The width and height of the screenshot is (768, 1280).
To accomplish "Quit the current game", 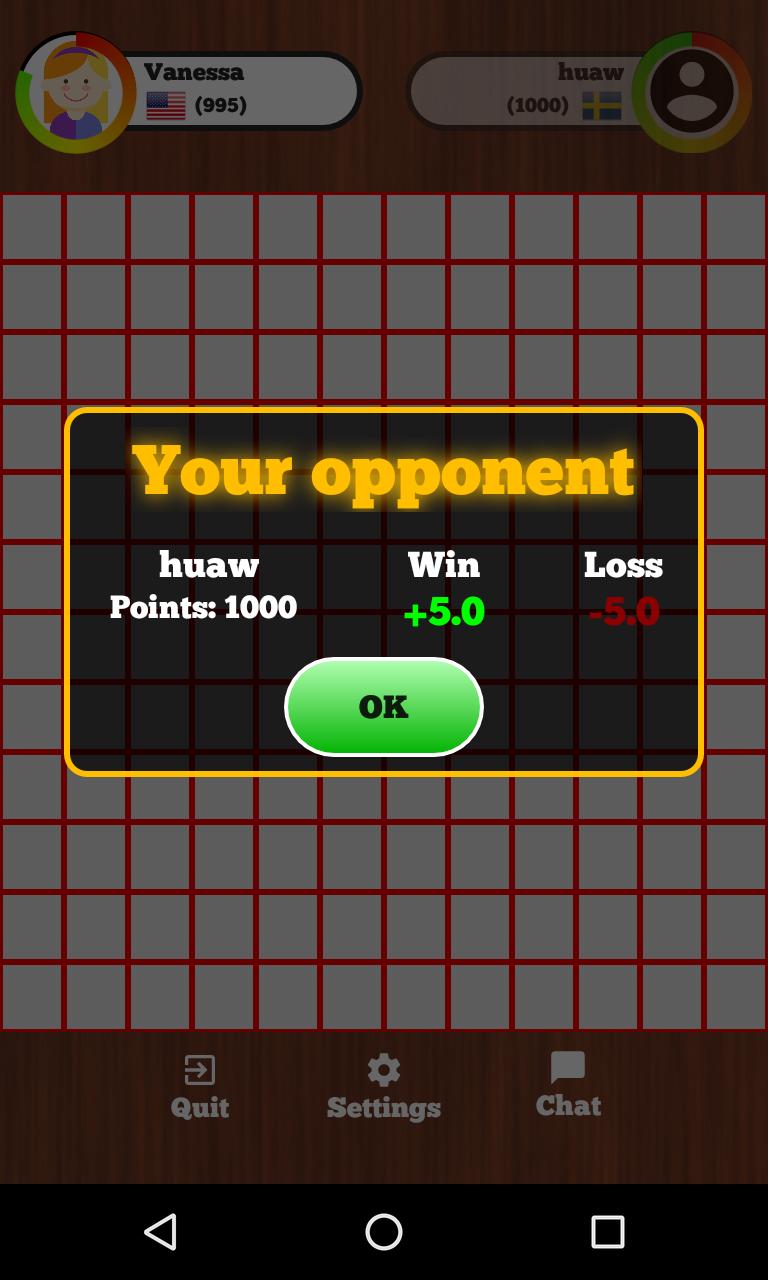I will click(x=200, y=1085).
